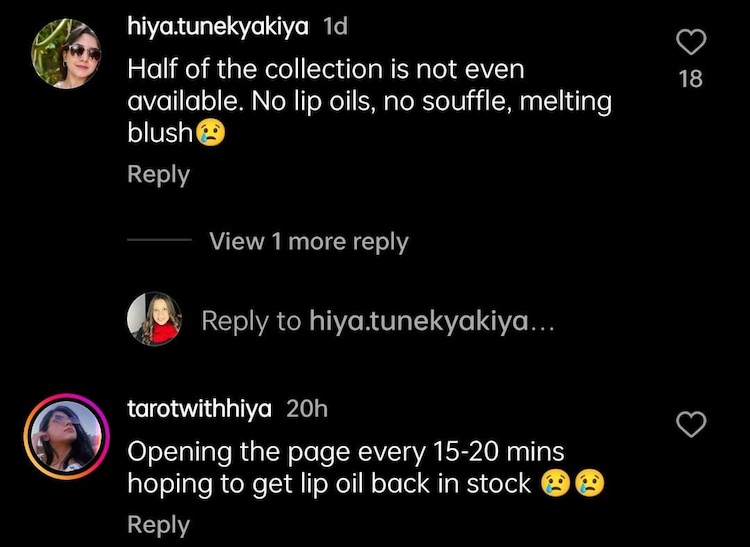
Task: Expand View 1 more reply
Action: click(x=308, y=241)
